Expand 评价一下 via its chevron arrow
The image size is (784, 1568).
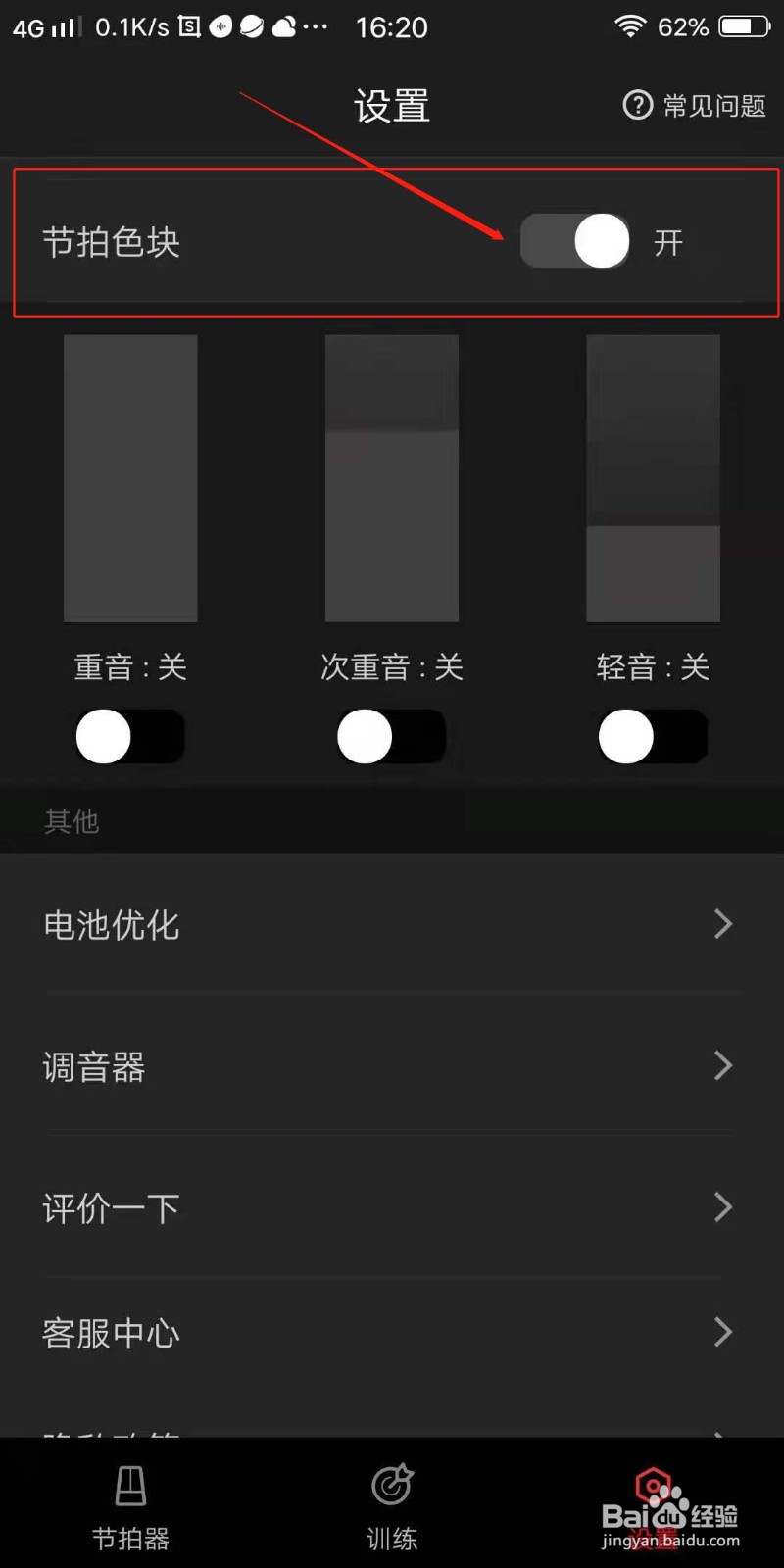[x=722, y=1207]
